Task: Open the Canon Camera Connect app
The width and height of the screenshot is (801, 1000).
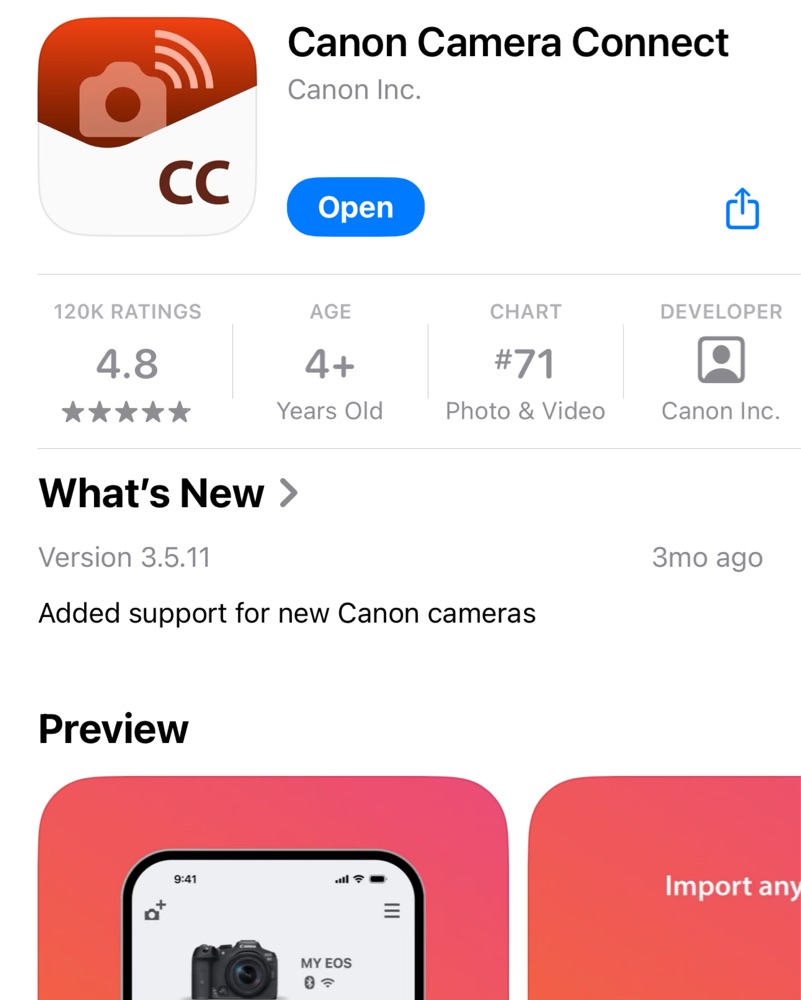Action: (355, 207)
